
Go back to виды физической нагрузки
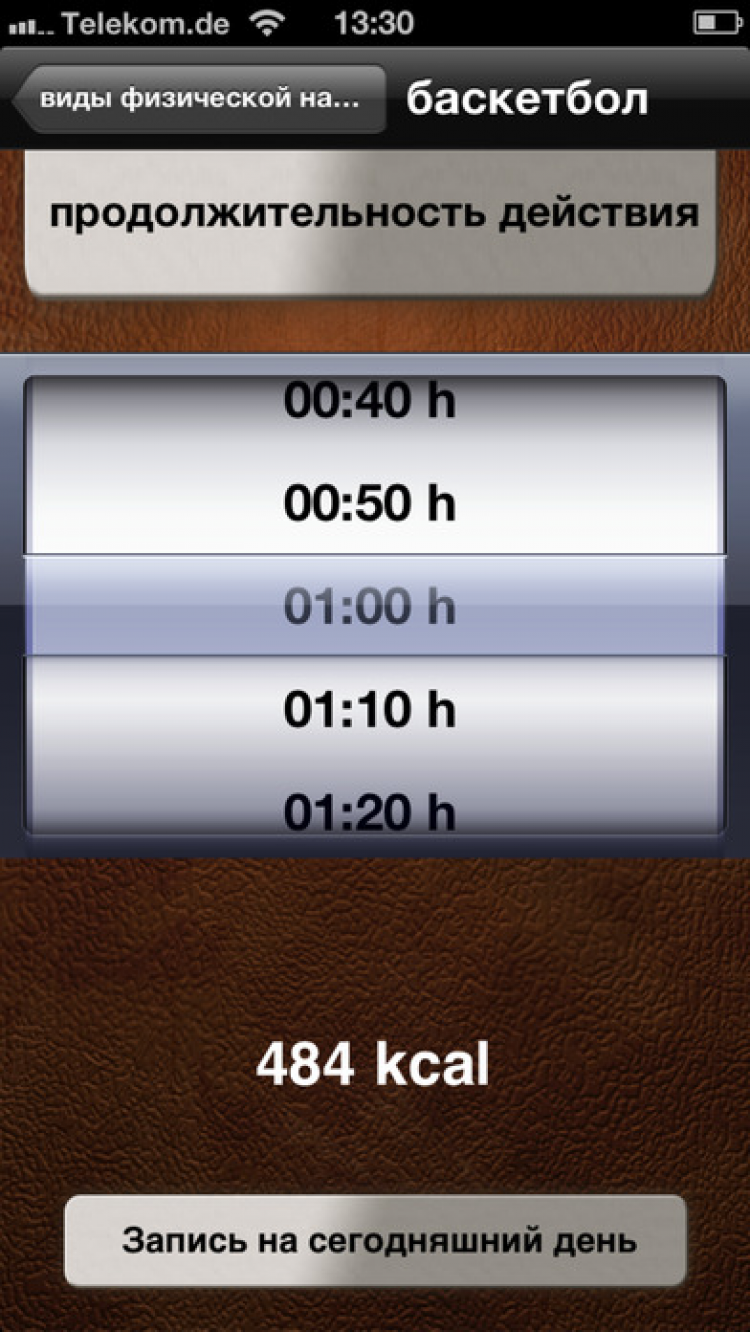(x=198, y=99)
